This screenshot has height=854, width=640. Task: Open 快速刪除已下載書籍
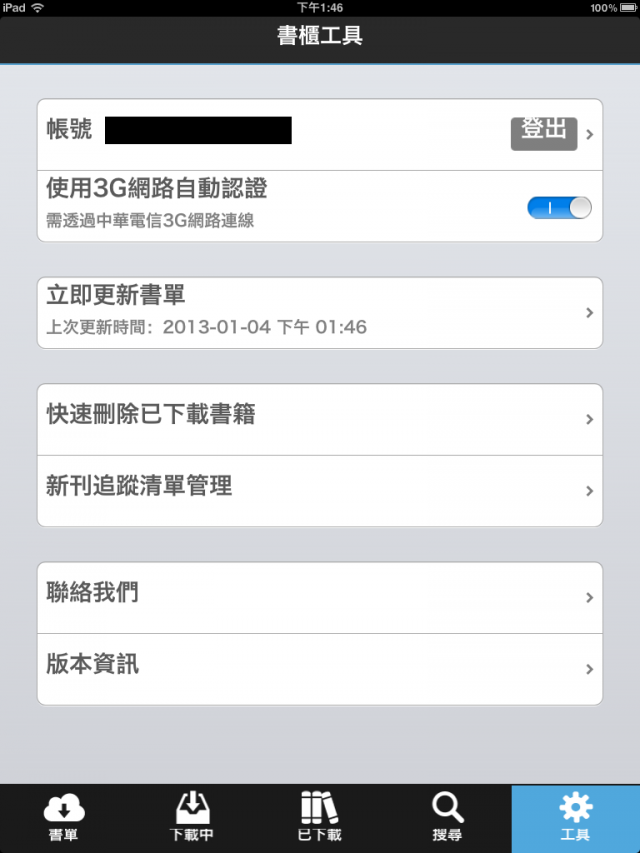tap(320, 418)
